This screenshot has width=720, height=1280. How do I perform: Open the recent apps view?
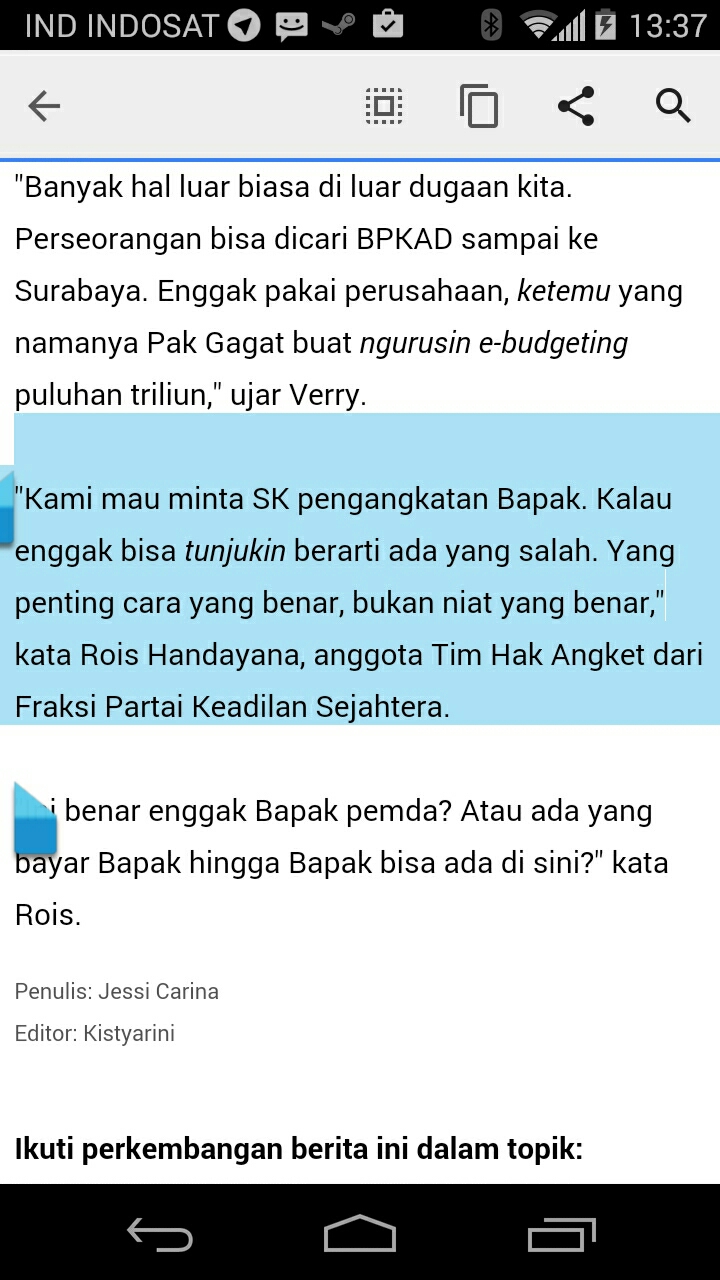(561, 1234)
